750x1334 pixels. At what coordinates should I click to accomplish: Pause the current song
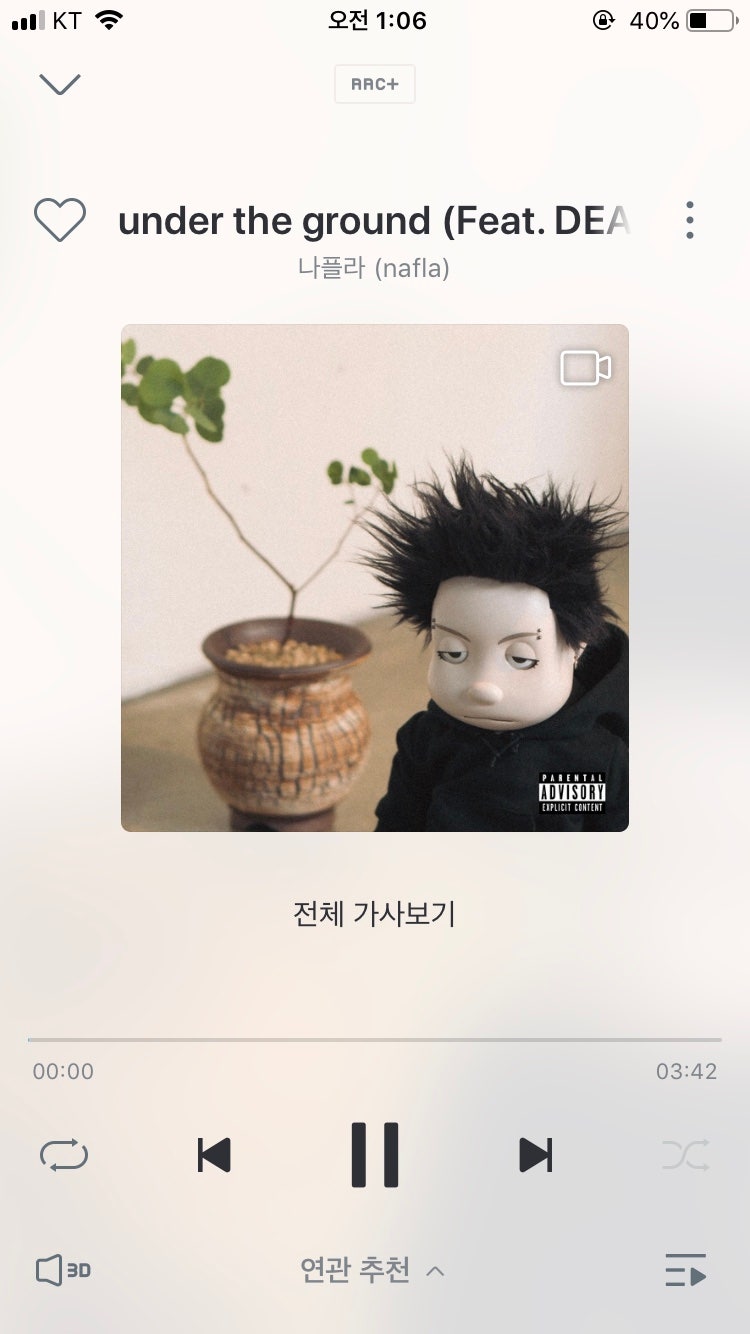pyautogui.click(x=375, y=1155)
